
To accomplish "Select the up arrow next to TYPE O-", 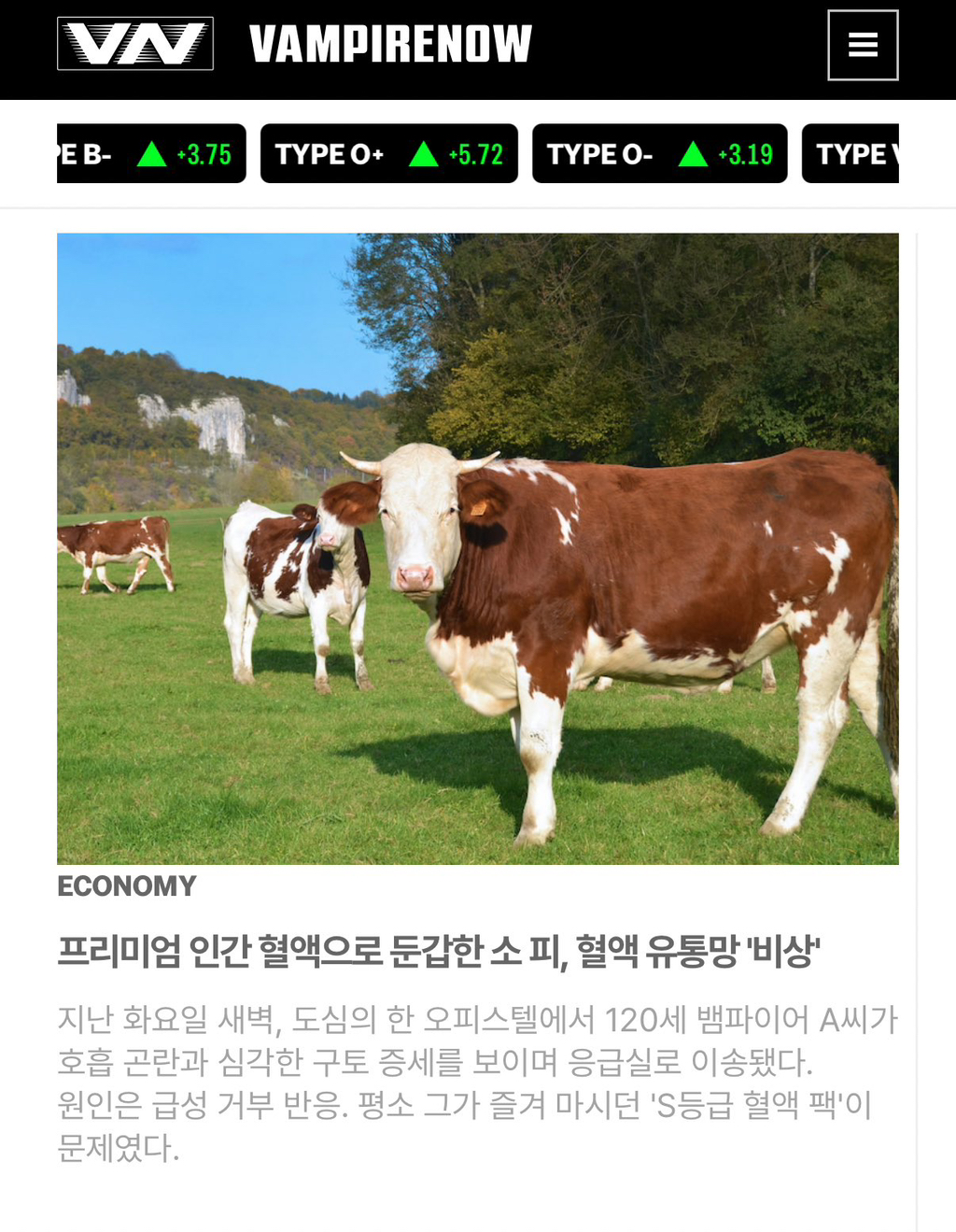I will (693, 152).
